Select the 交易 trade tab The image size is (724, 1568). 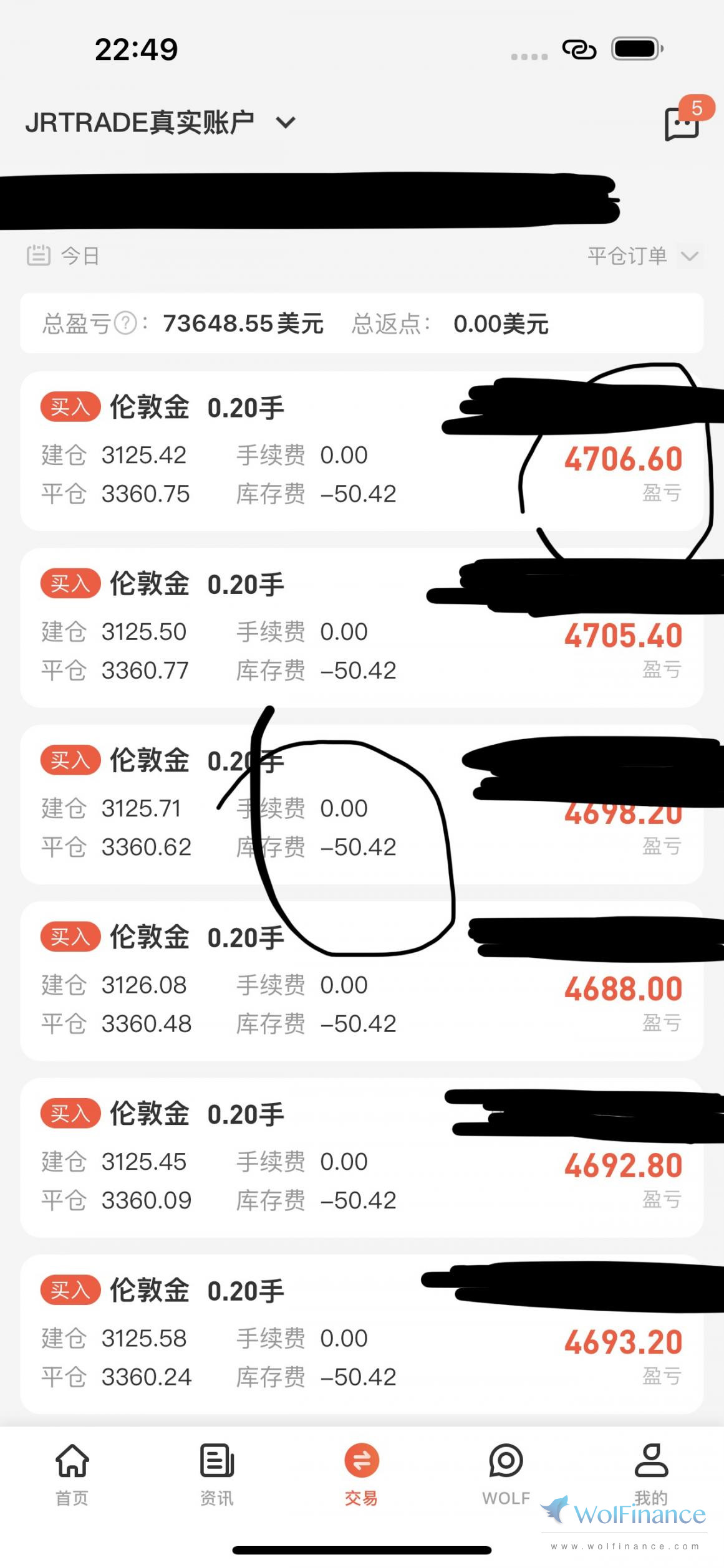pos(362,1475)
